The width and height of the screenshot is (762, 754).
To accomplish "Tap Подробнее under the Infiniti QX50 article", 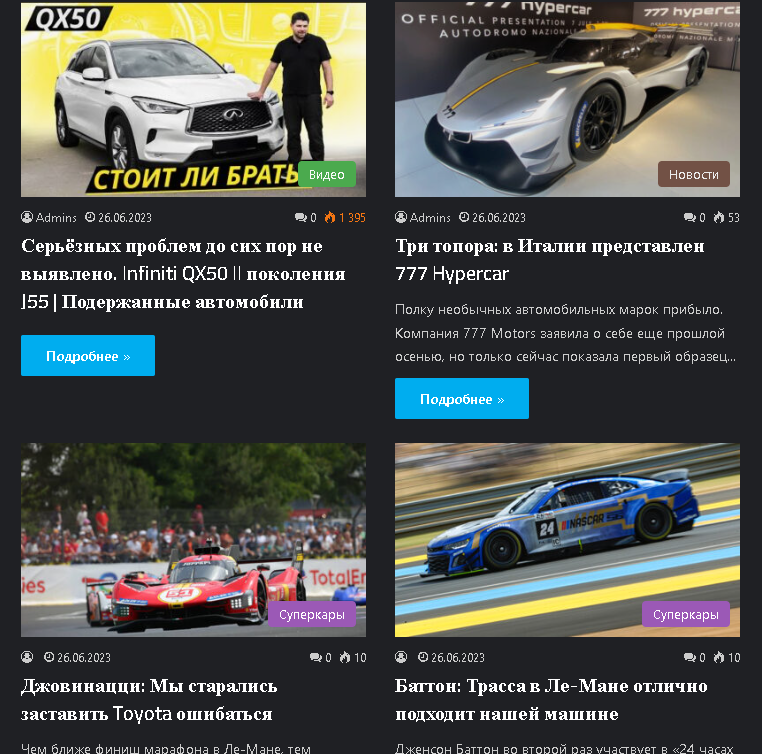I will tap(88, 356).
